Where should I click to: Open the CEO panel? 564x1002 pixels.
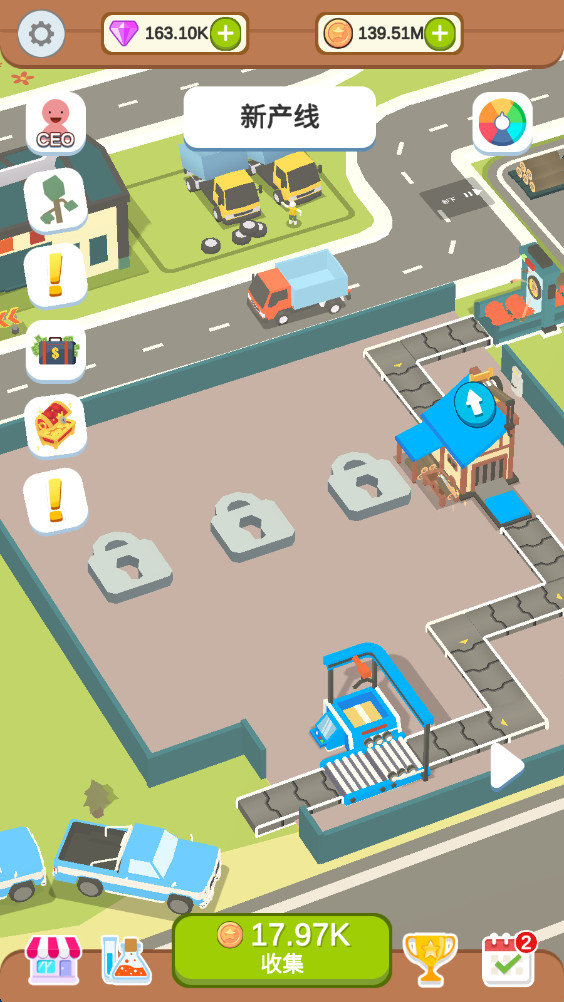pyautogui.click(x=56, y=123)
